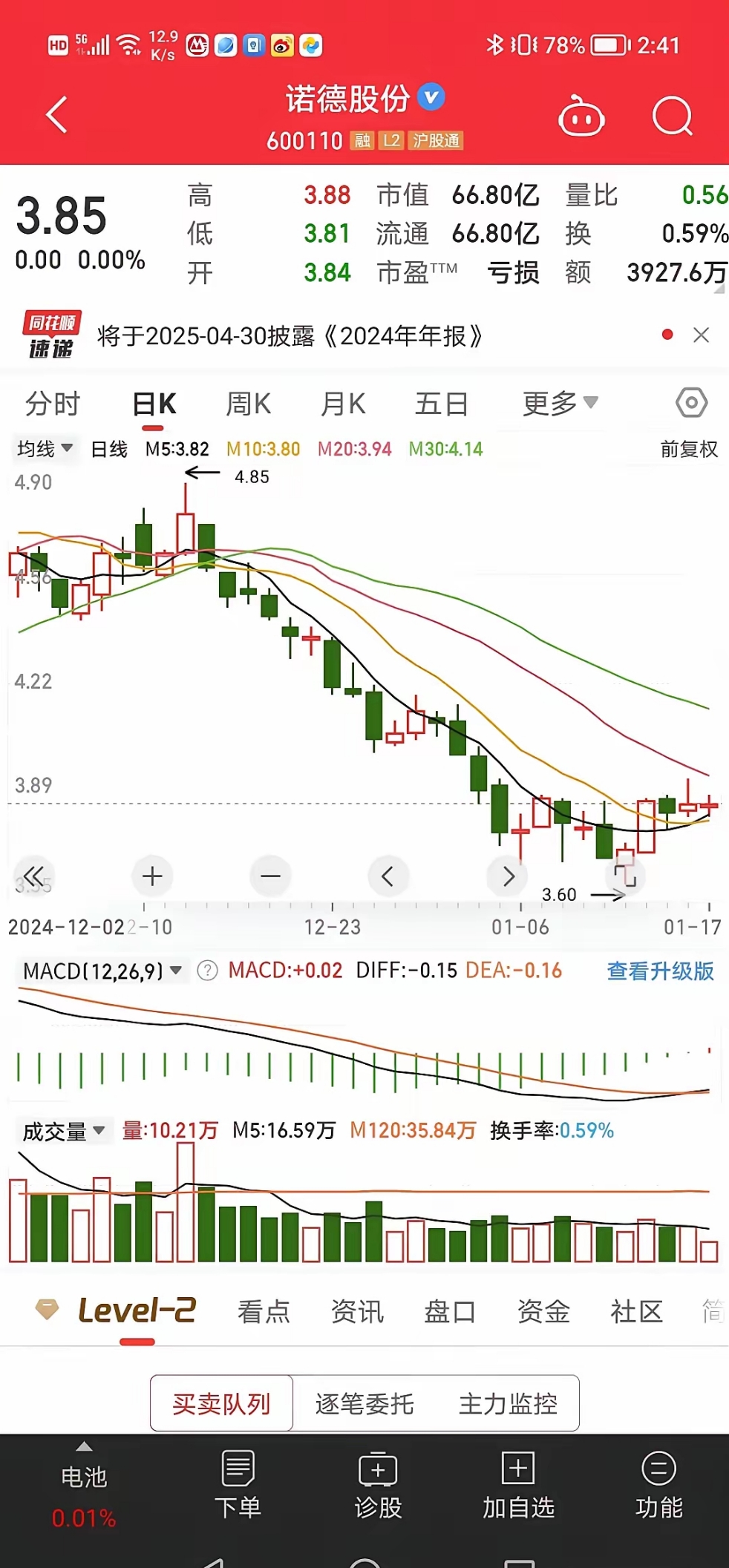This screenshot has height=1568, width=729.
Task: Toggle to 逐笔委托 order view
Action: point(363,1403)
